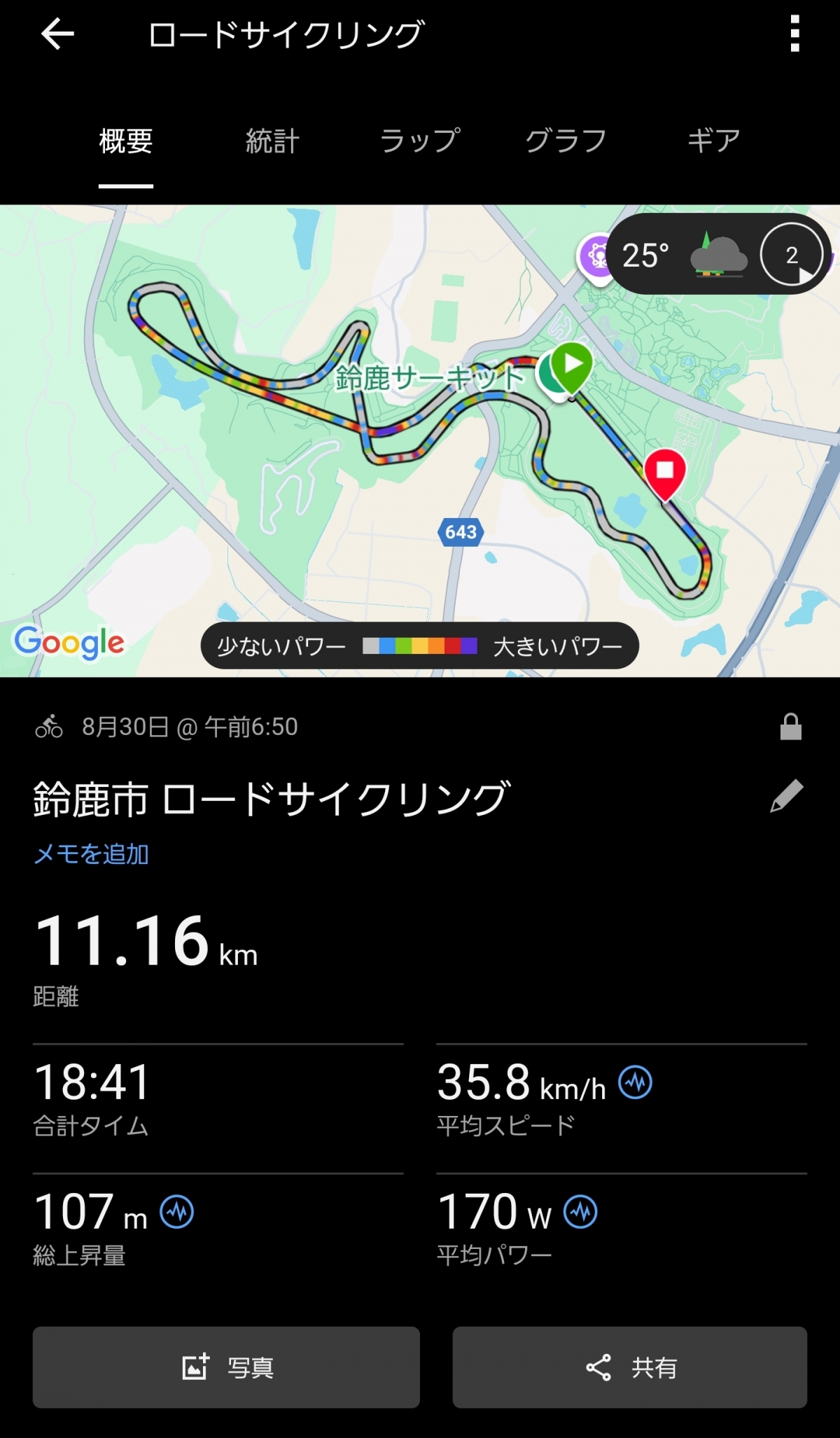The width and height of the screenshot is (840, 1438).
Task: Edit the activity name with the pencil icon
Action: pyautogui.click(x=787, y=796)
